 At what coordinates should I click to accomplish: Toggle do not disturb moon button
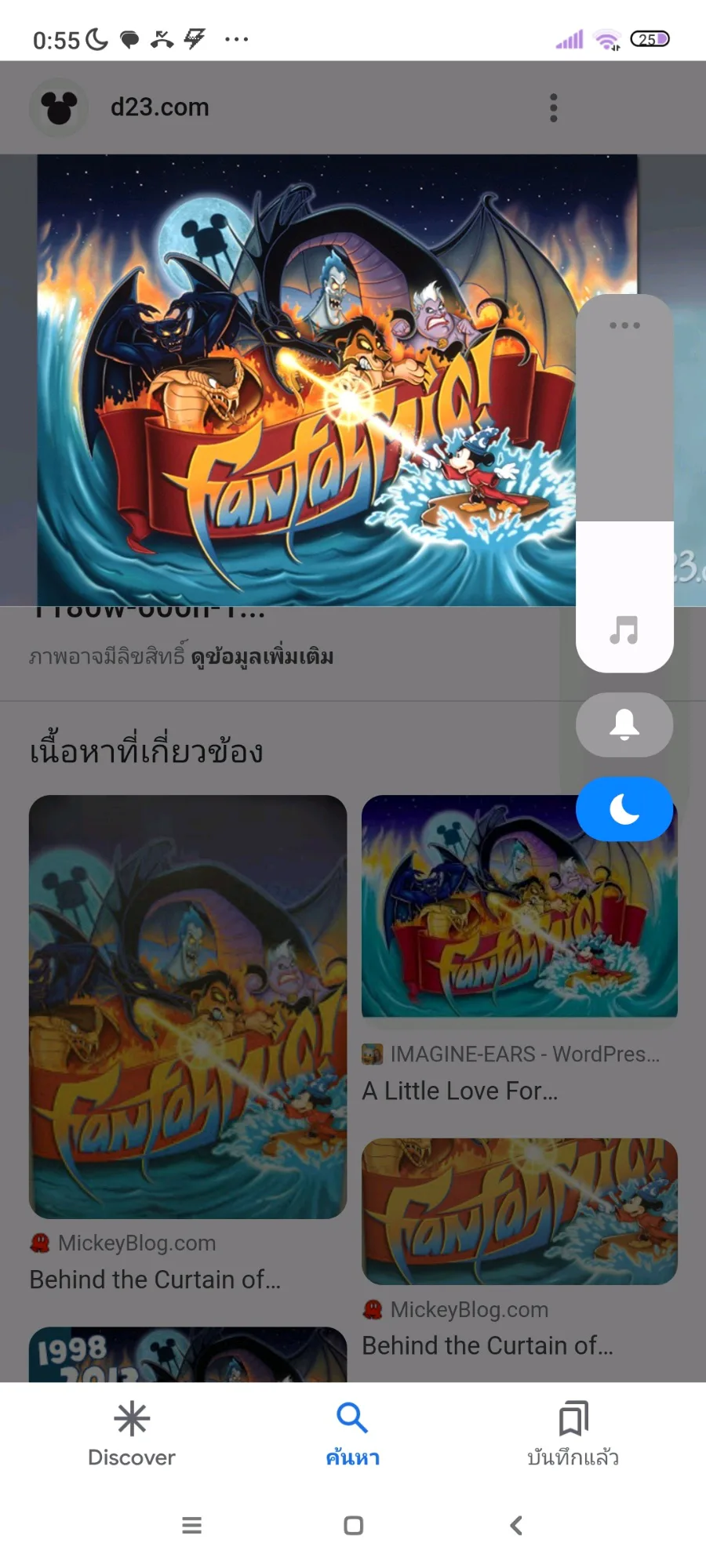[624, 809]
